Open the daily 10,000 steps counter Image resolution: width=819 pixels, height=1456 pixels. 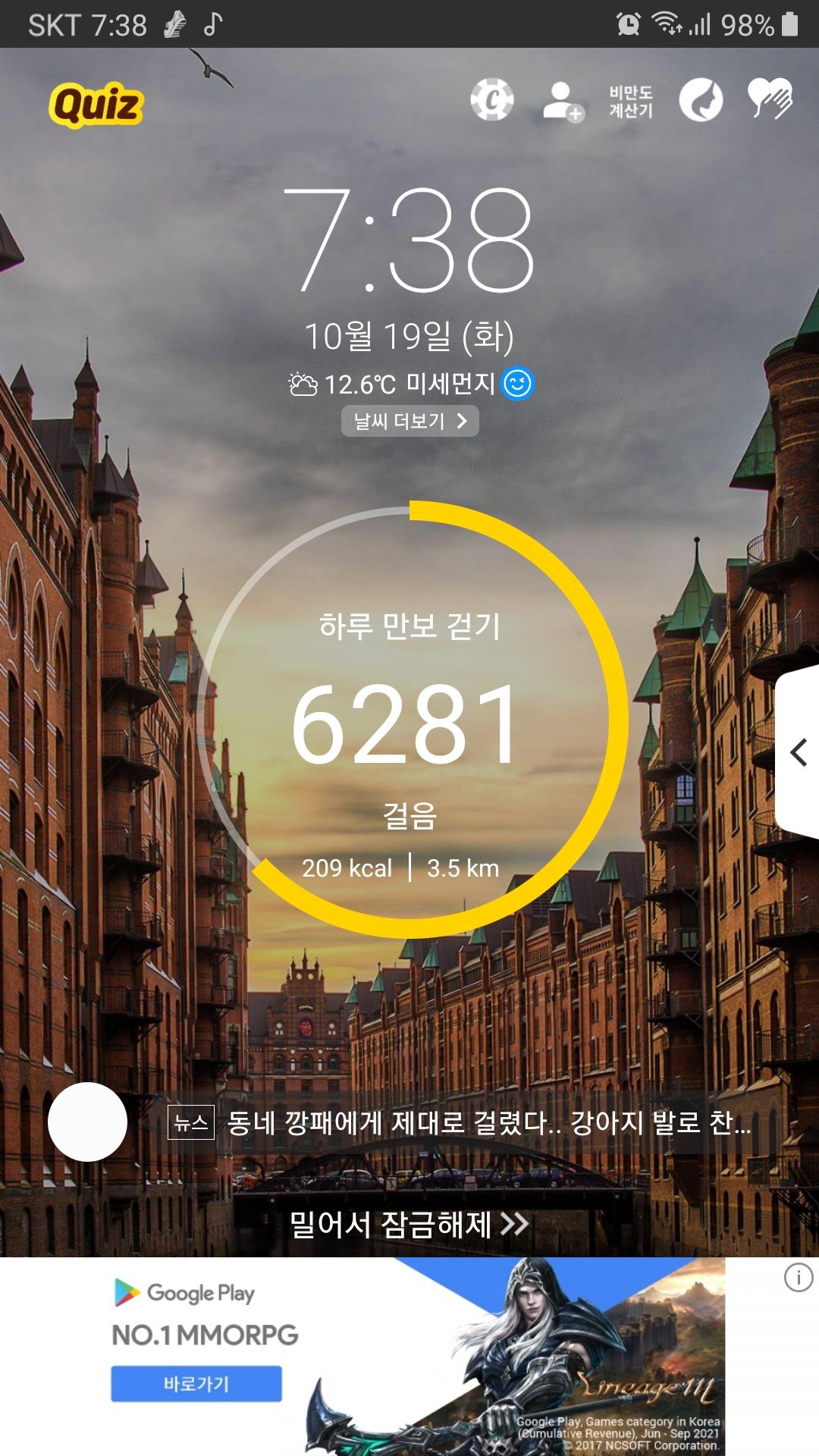click(x=410, y=720)
